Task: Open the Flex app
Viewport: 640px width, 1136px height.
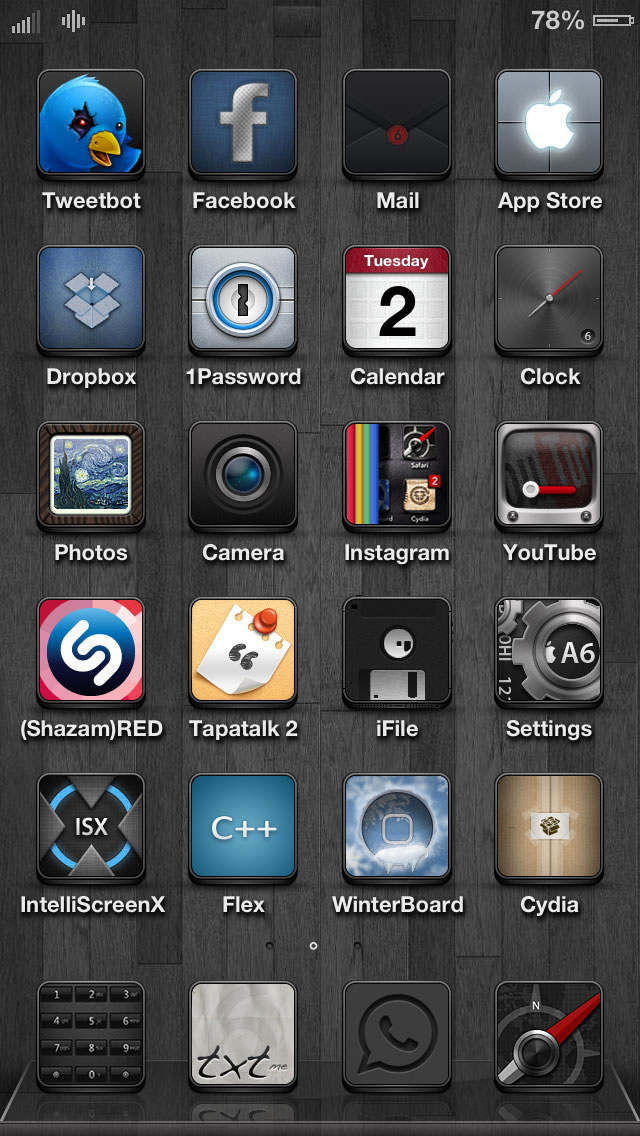Action: tap(243, 828)
